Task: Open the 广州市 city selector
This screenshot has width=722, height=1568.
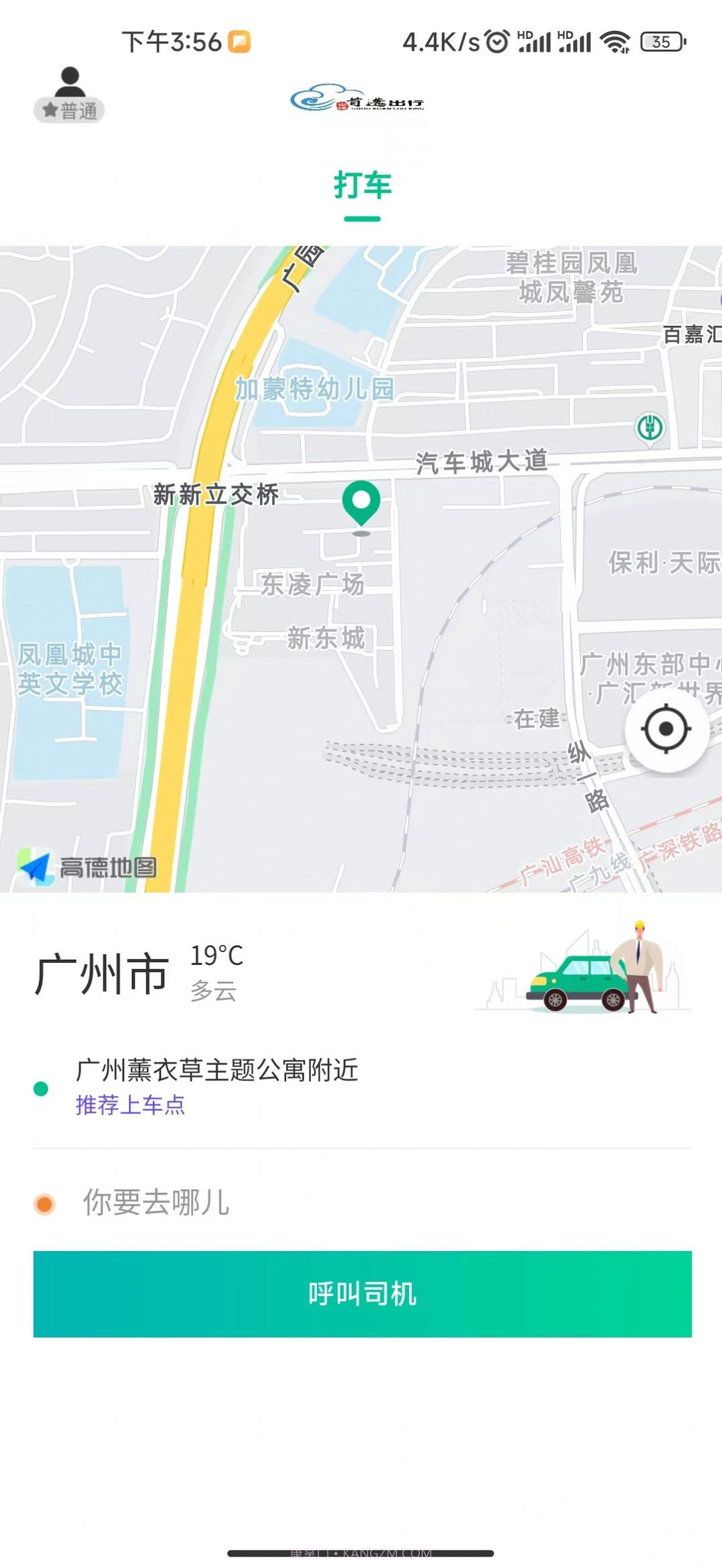Action: [101, 974]
